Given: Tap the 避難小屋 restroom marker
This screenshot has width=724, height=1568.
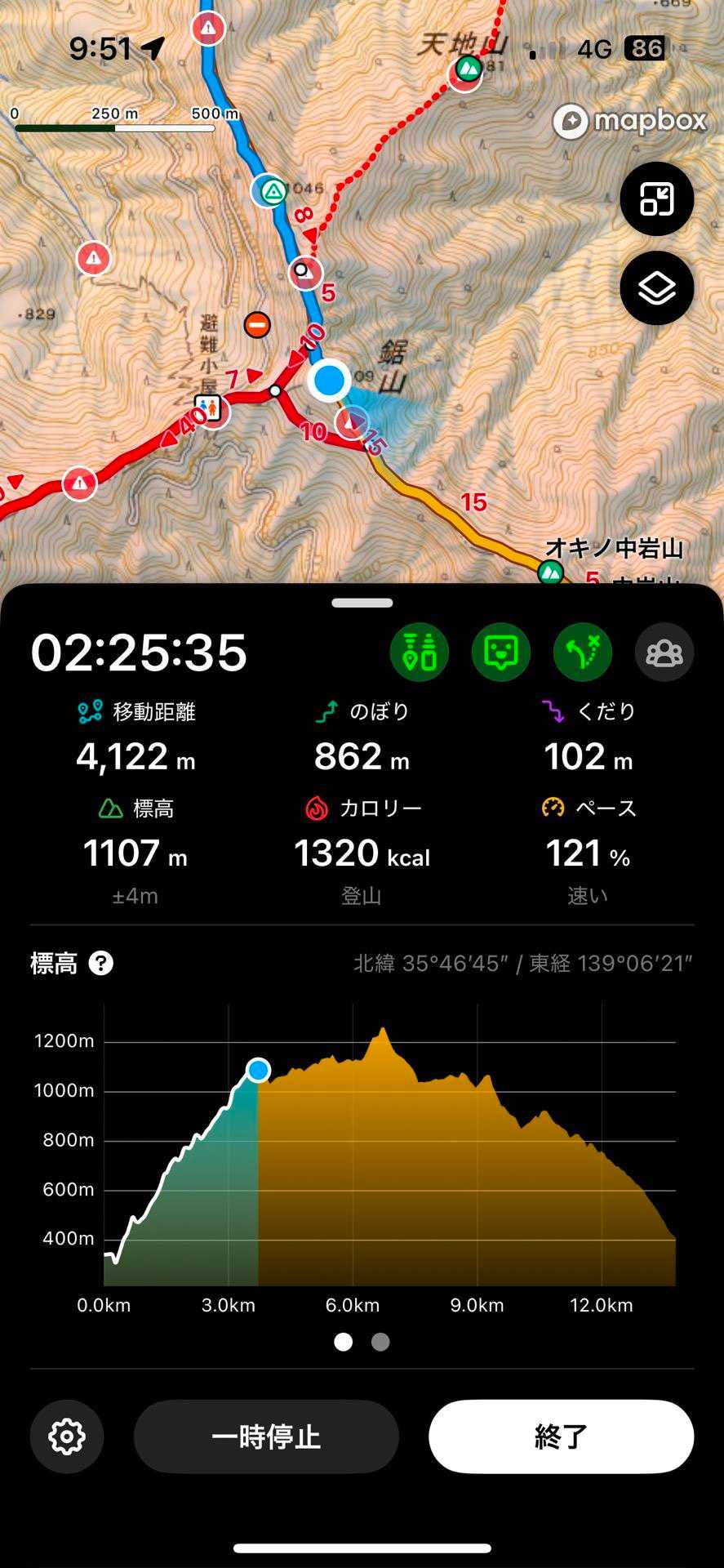Looking at the screenshot, I should [x=207, y=406].
